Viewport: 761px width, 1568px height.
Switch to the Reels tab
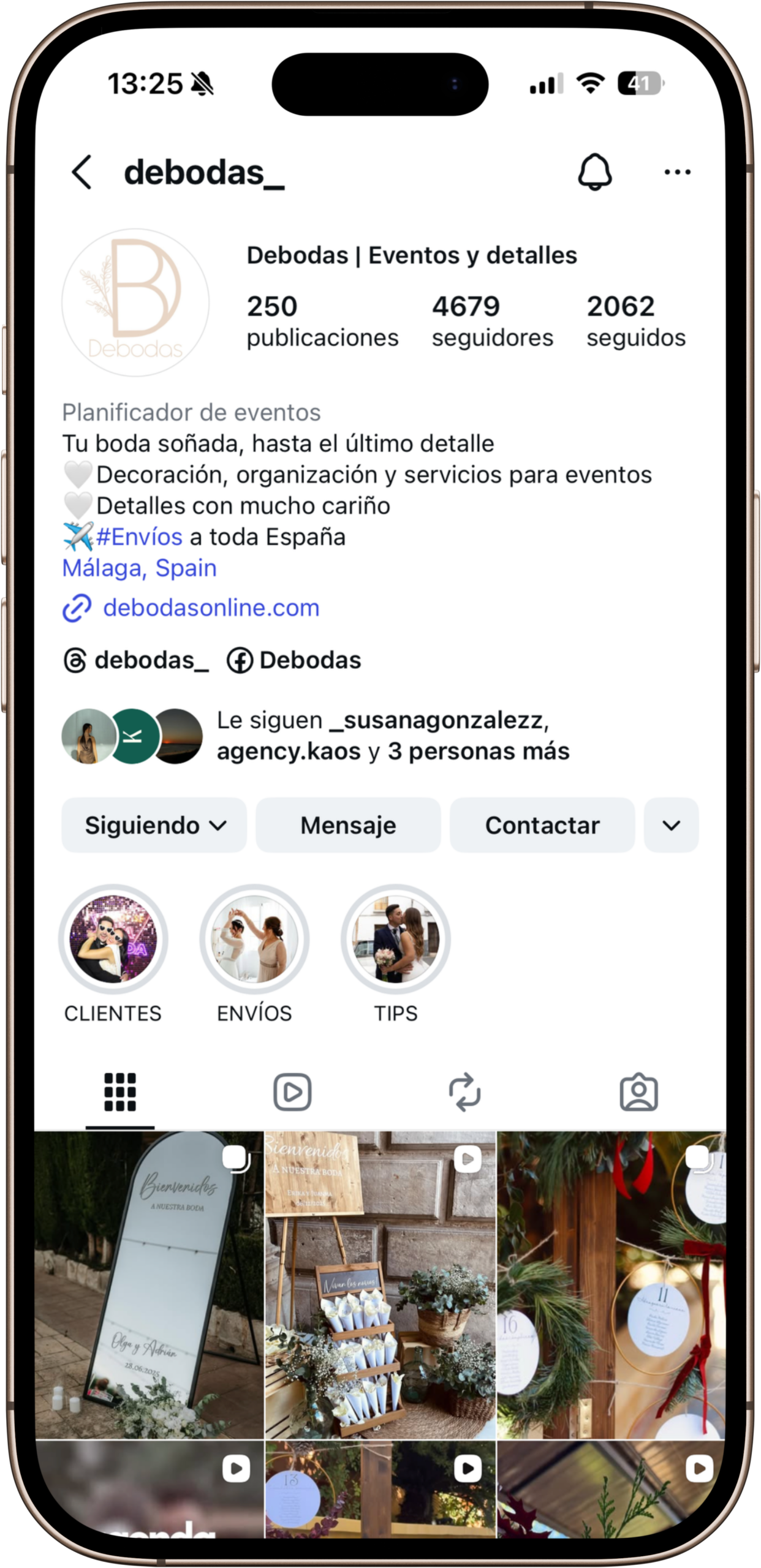[x=292, y=1092]
